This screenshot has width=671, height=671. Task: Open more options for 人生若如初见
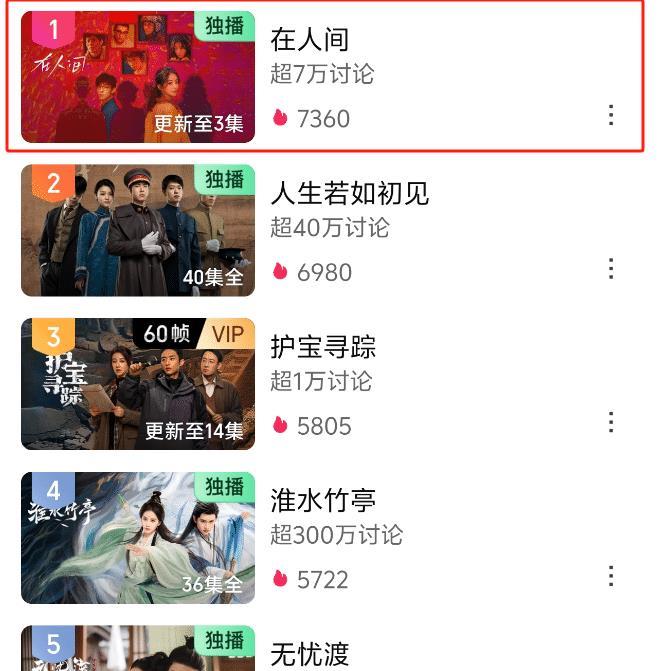(611, 269)
